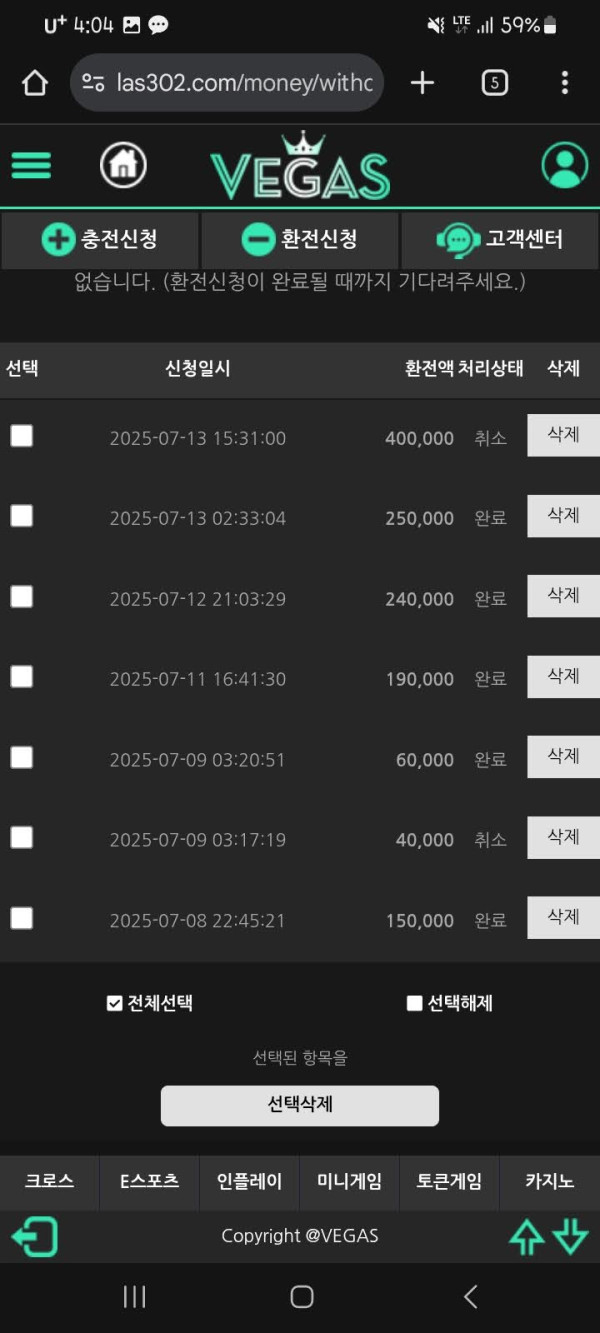Delete the 2025-07-13 02:33:04 entry

563,516
